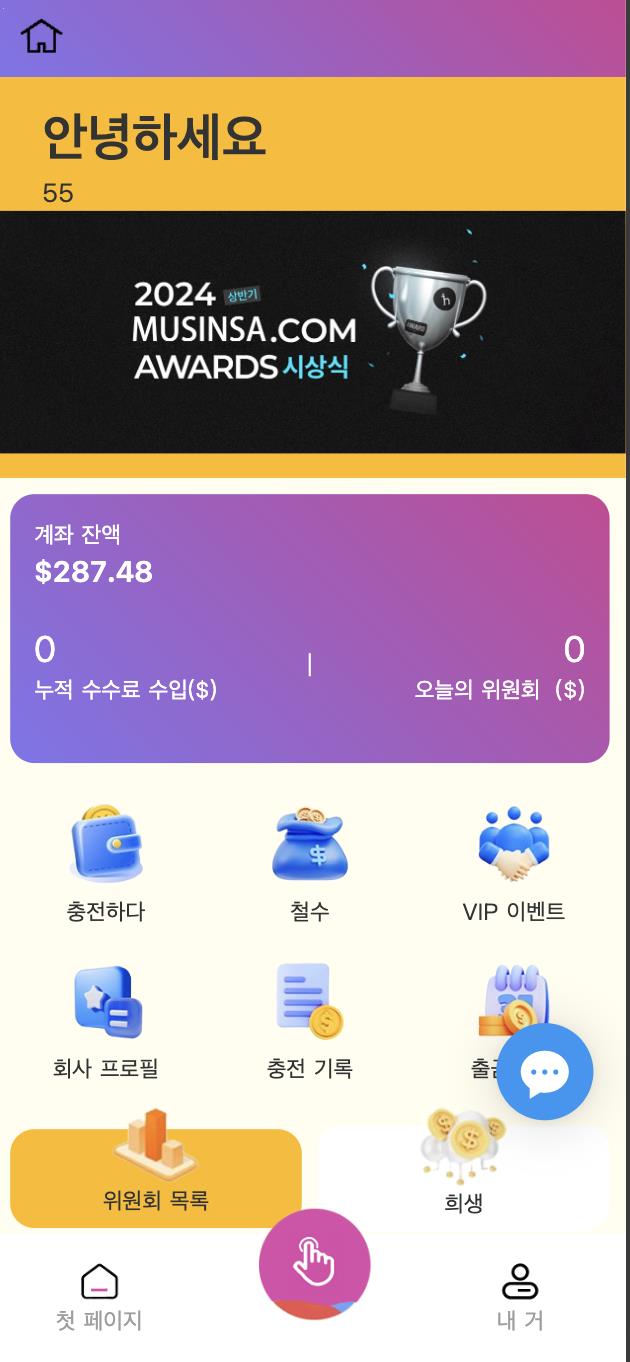Open the chat support bubble
The height and width of the screenshot is (1362, 630).
[545, 1072]
